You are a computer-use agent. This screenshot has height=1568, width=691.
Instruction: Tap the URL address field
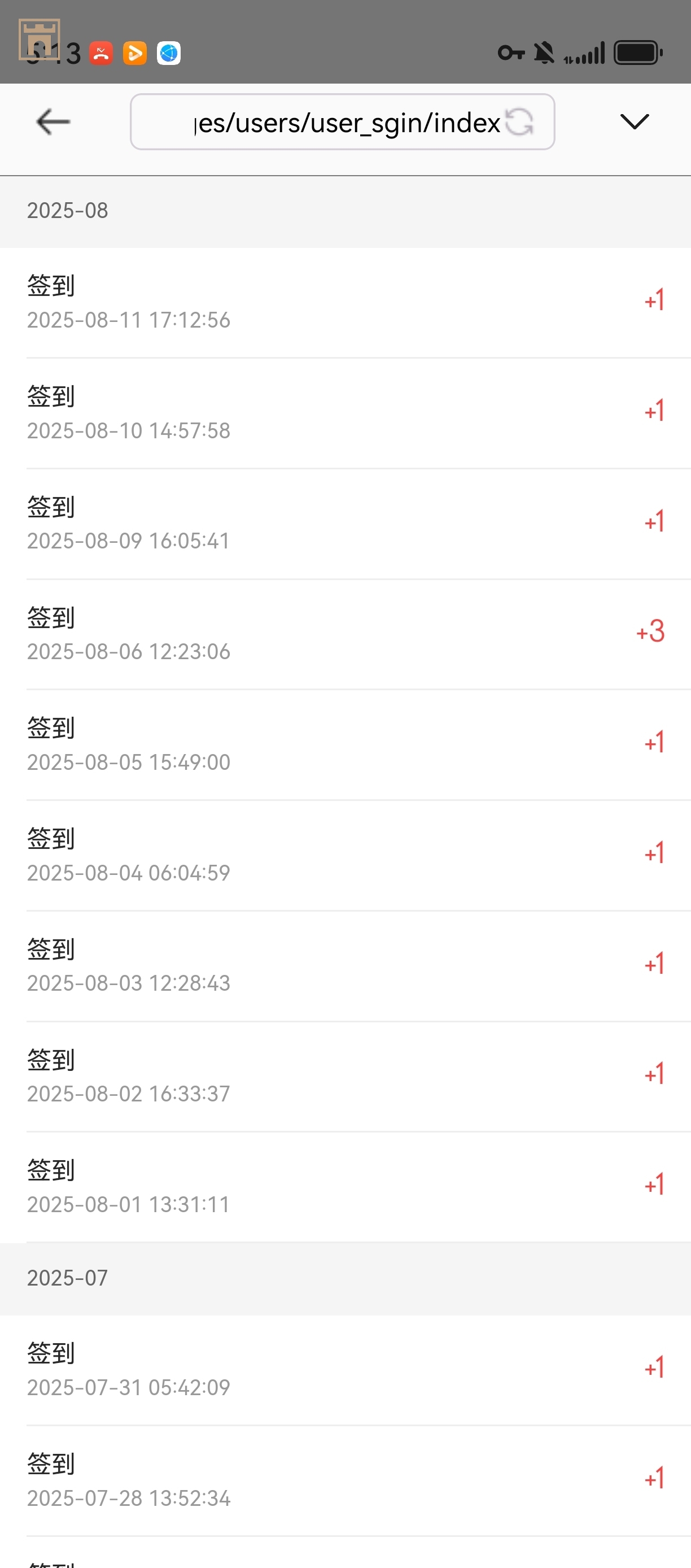click(x=340, y=123)
